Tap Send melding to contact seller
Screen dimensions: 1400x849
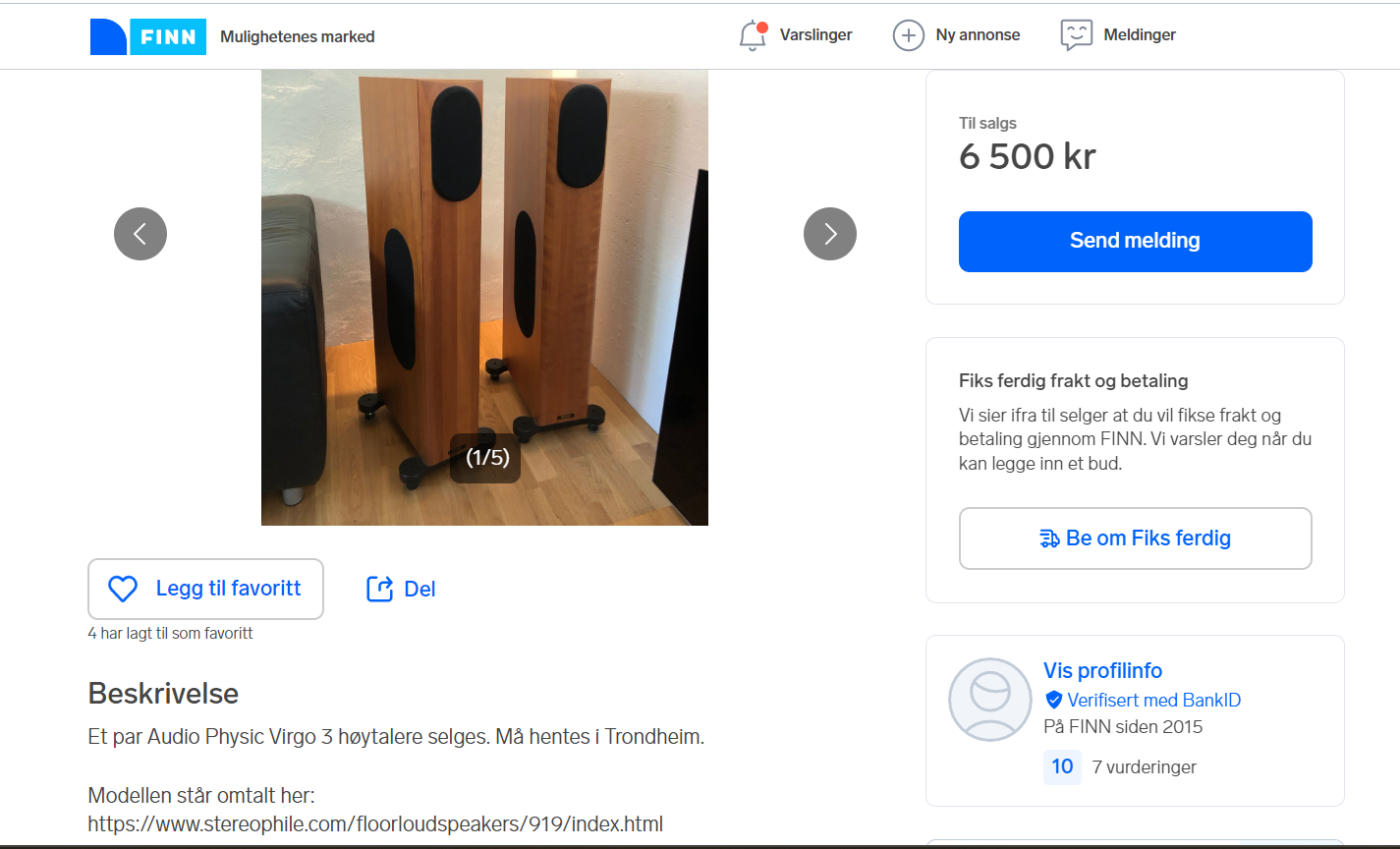tap(1135, 241)
